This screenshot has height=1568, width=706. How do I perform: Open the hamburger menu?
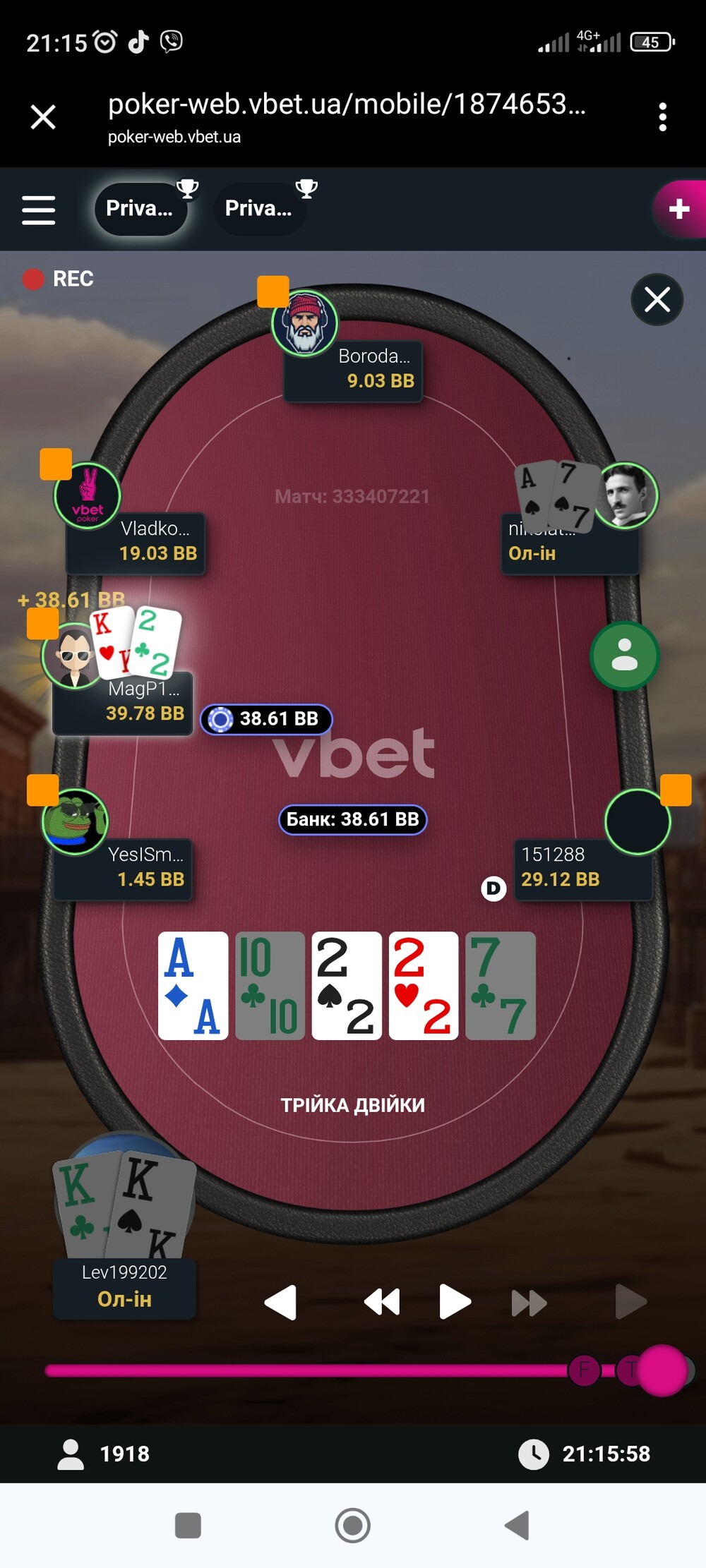tap(39, 210)
